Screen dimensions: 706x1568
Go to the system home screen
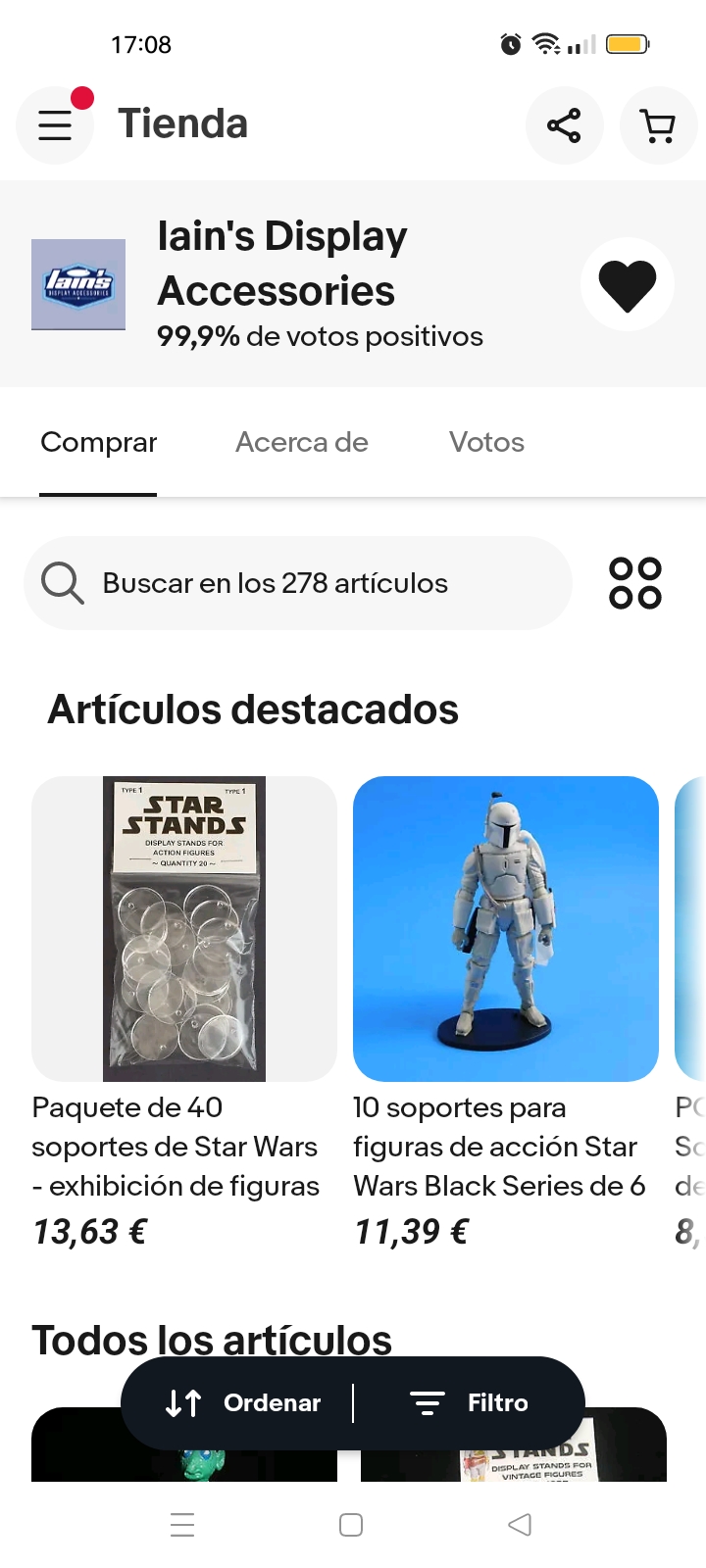click(x=351, y=1525)
